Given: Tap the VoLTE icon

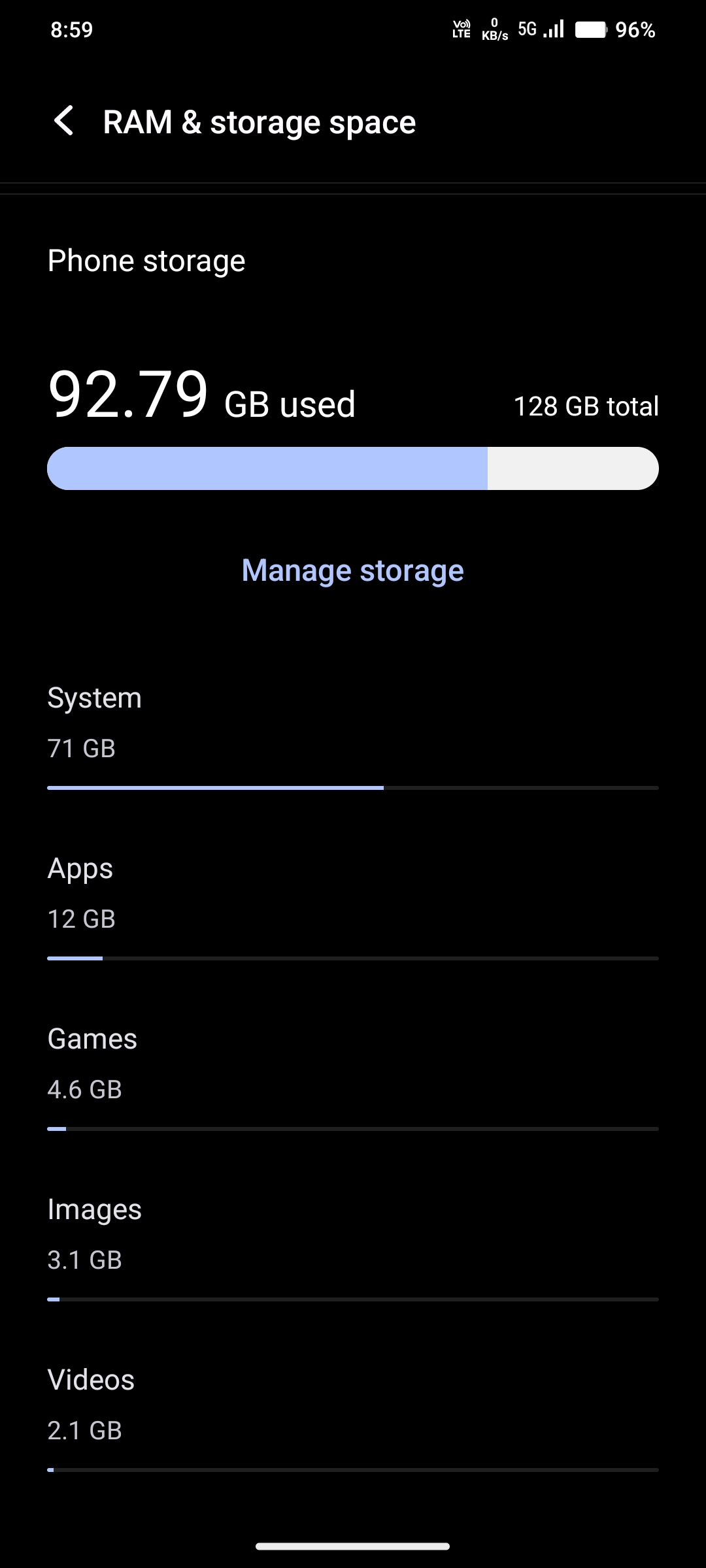Looking at the screenshot, I should [x=461, y=29].
